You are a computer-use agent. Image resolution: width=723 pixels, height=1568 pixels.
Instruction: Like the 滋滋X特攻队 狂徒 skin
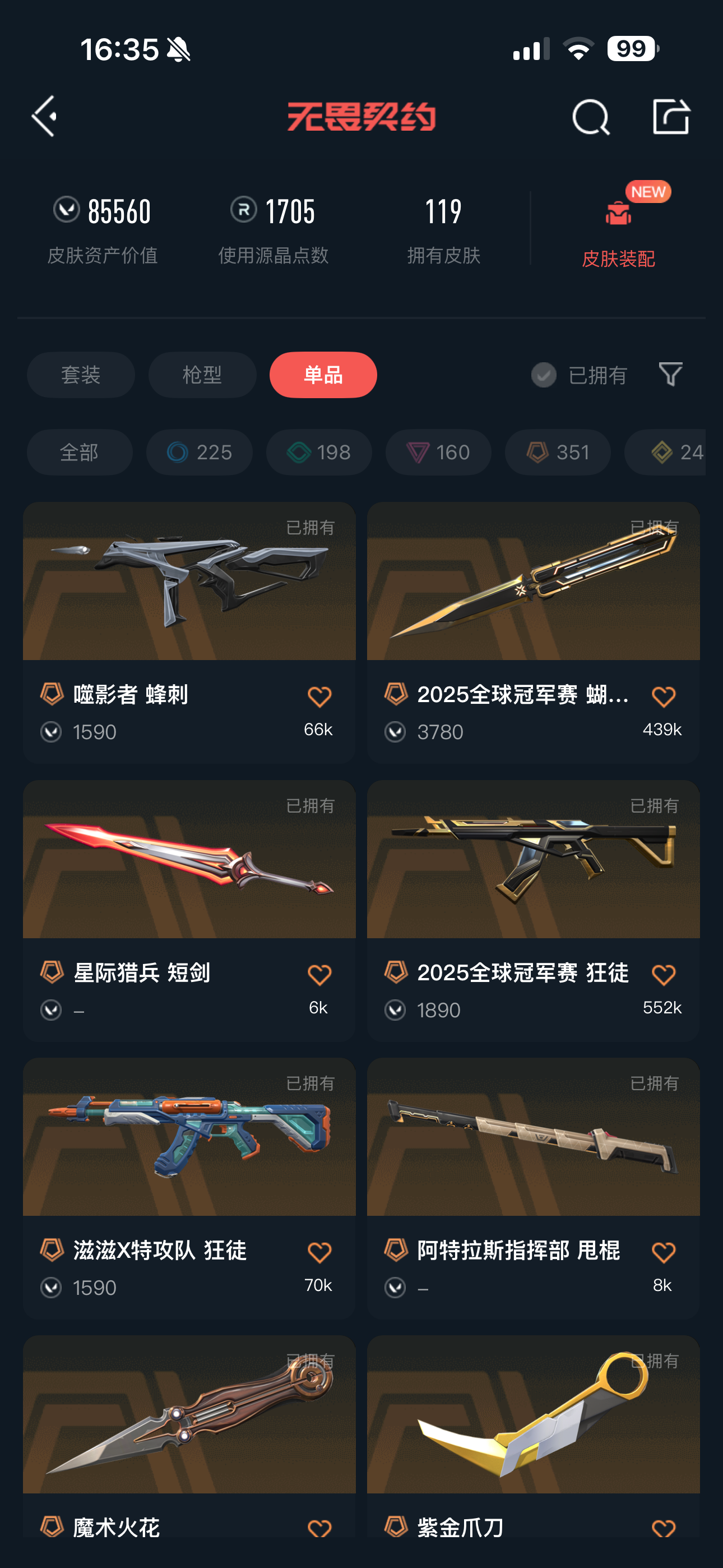(319, 1253)
